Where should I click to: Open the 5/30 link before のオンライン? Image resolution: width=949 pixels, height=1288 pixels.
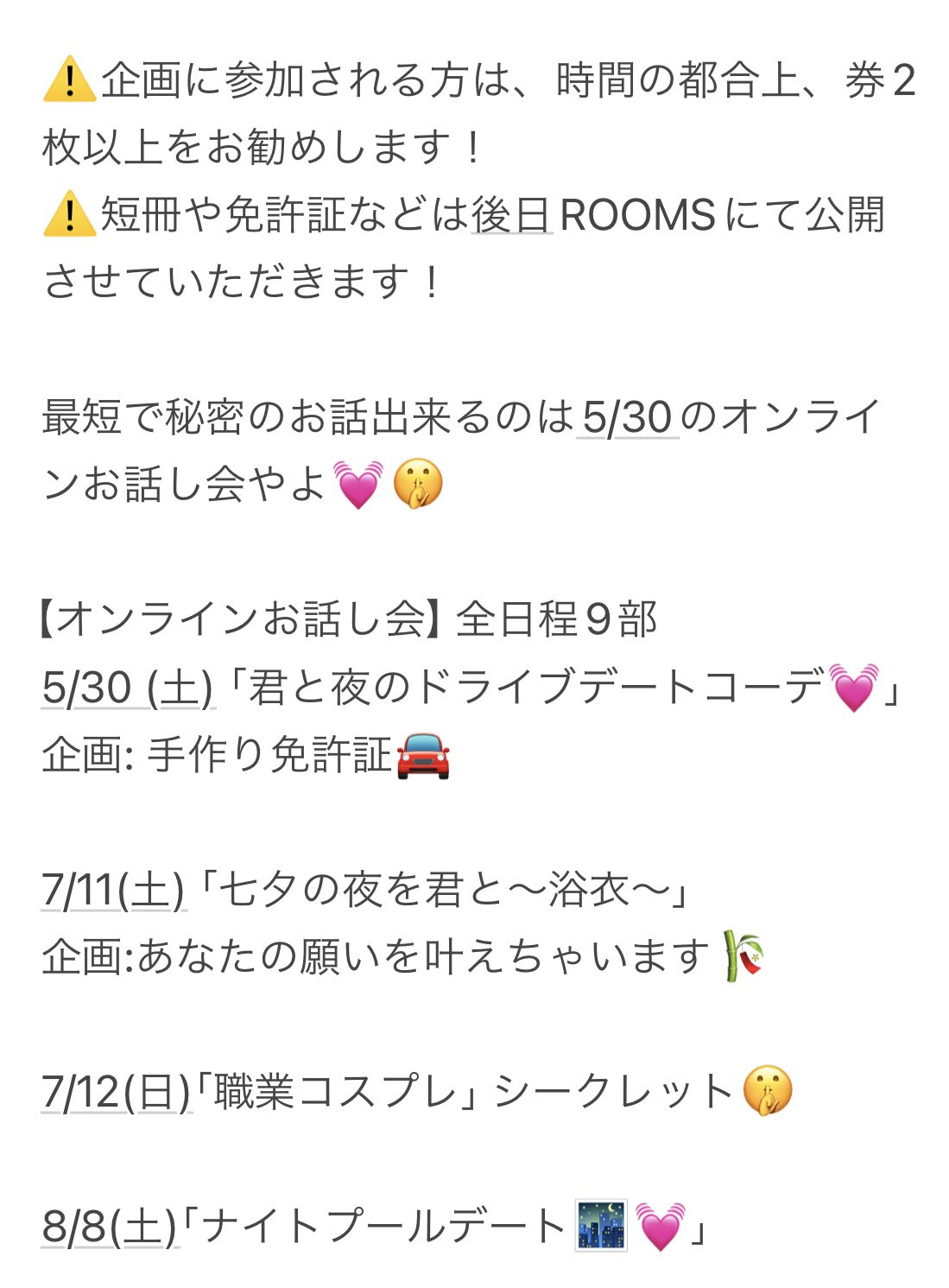point(628,418)
